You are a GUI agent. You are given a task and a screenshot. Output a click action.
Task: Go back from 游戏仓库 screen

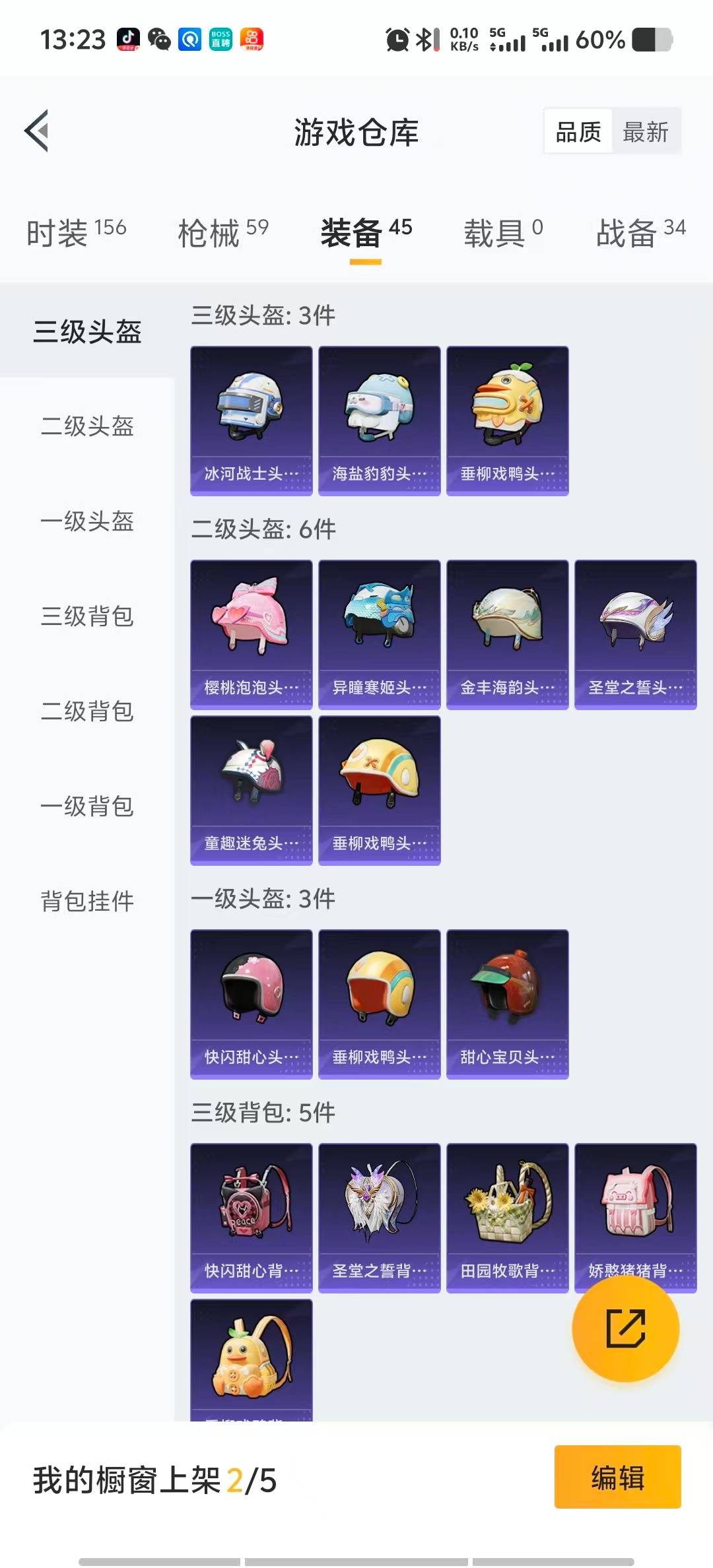[38, 131]
